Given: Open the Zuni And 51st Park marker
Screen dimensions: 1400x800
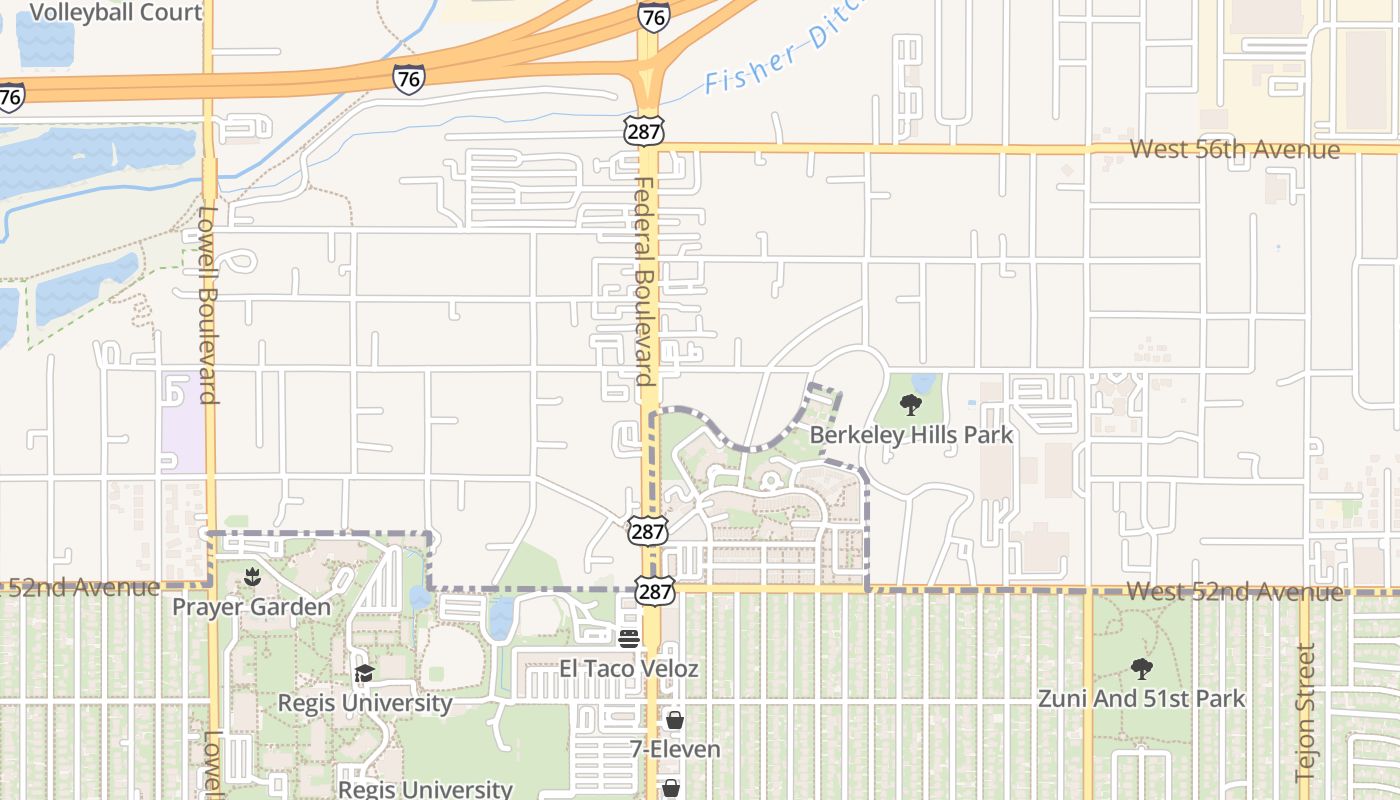Looking at the screenshot, I should [1141, 669].
